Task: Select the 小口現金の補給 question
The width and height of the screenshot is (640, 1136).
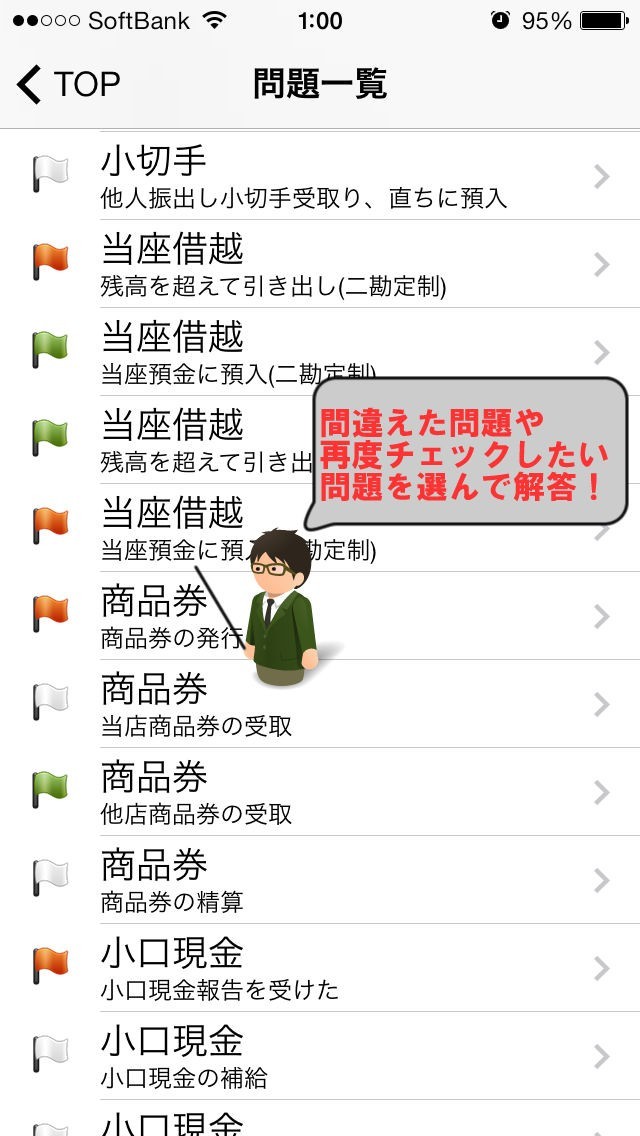Action: coord(320,1057)
